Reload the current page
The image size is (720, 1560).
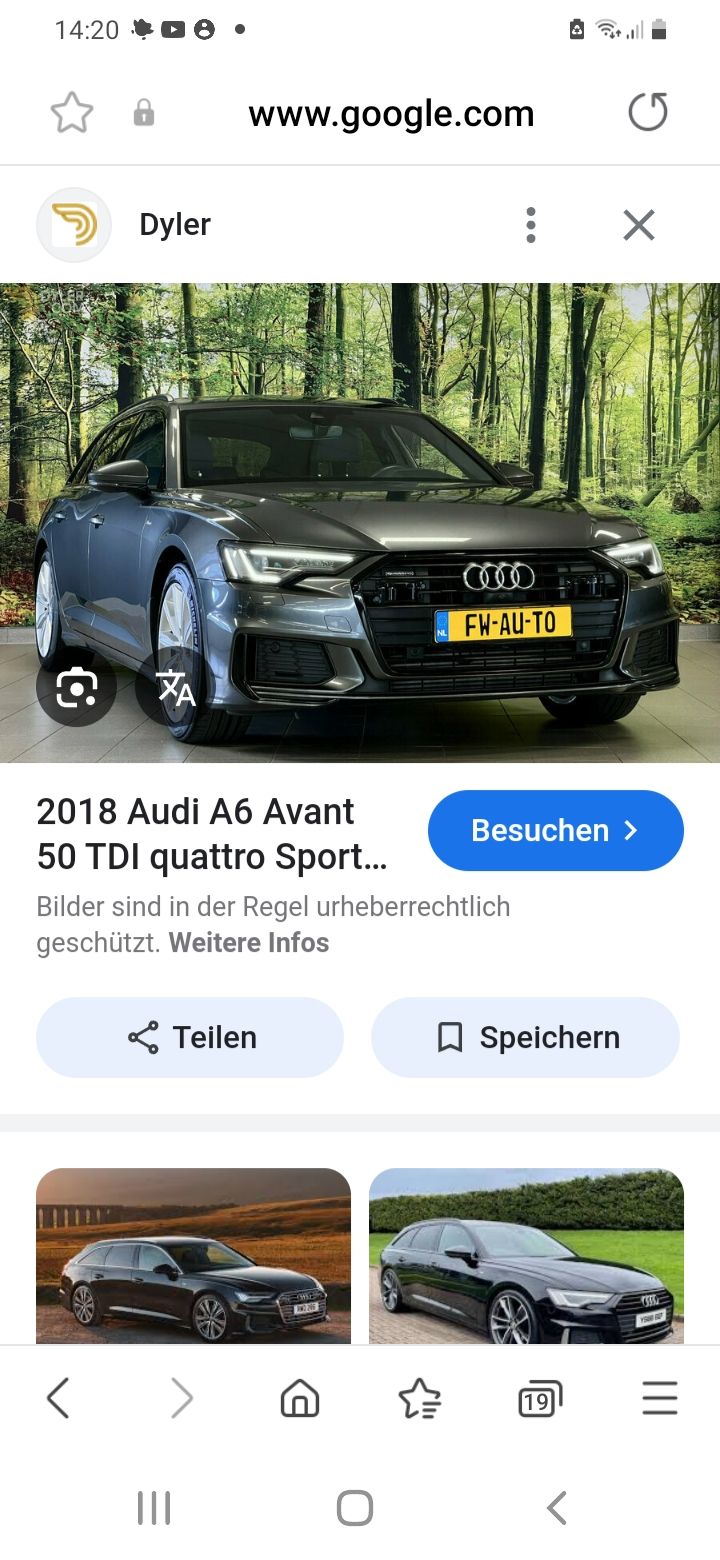(x=647, y=113)
